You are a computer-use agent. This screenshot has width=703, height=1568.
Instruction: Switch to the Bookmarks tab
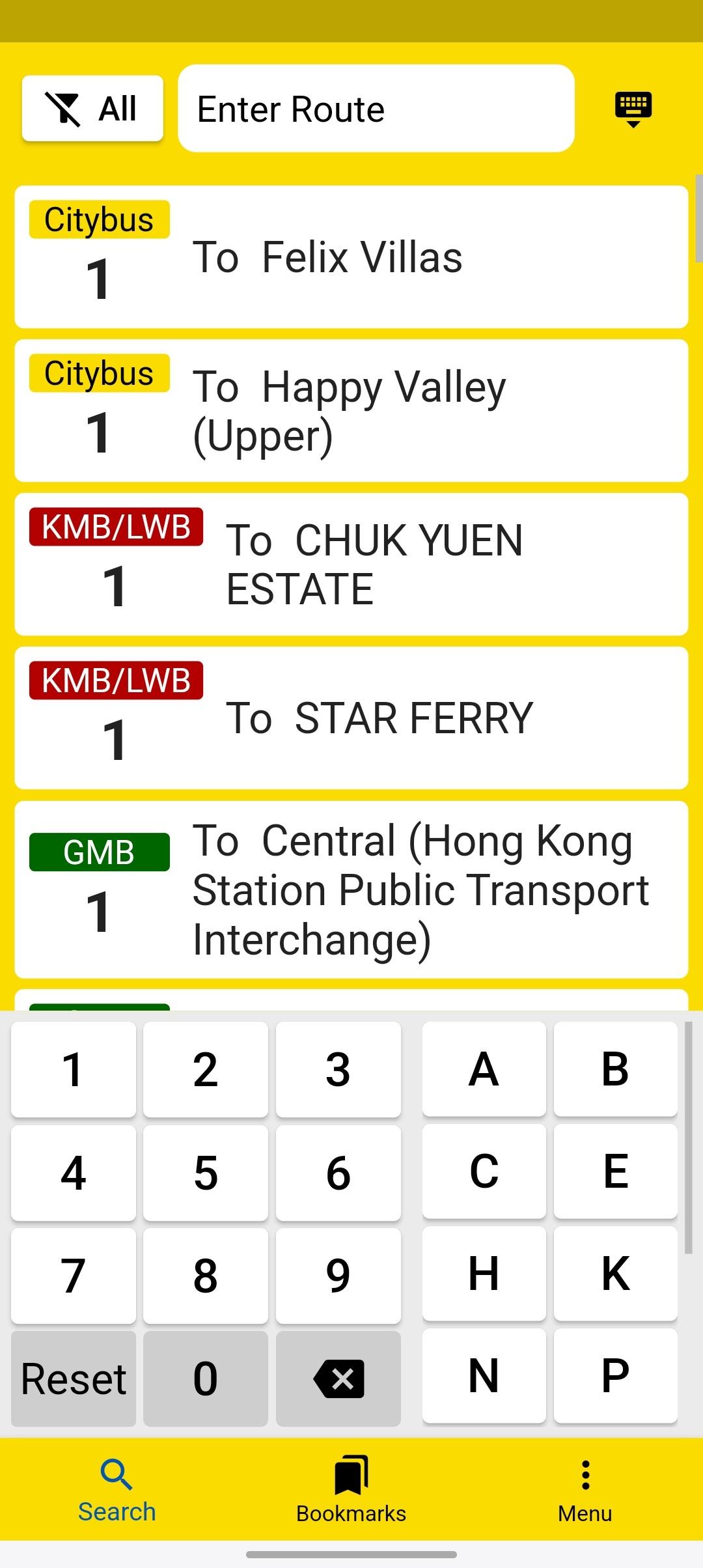click(x=351, y=1490)
